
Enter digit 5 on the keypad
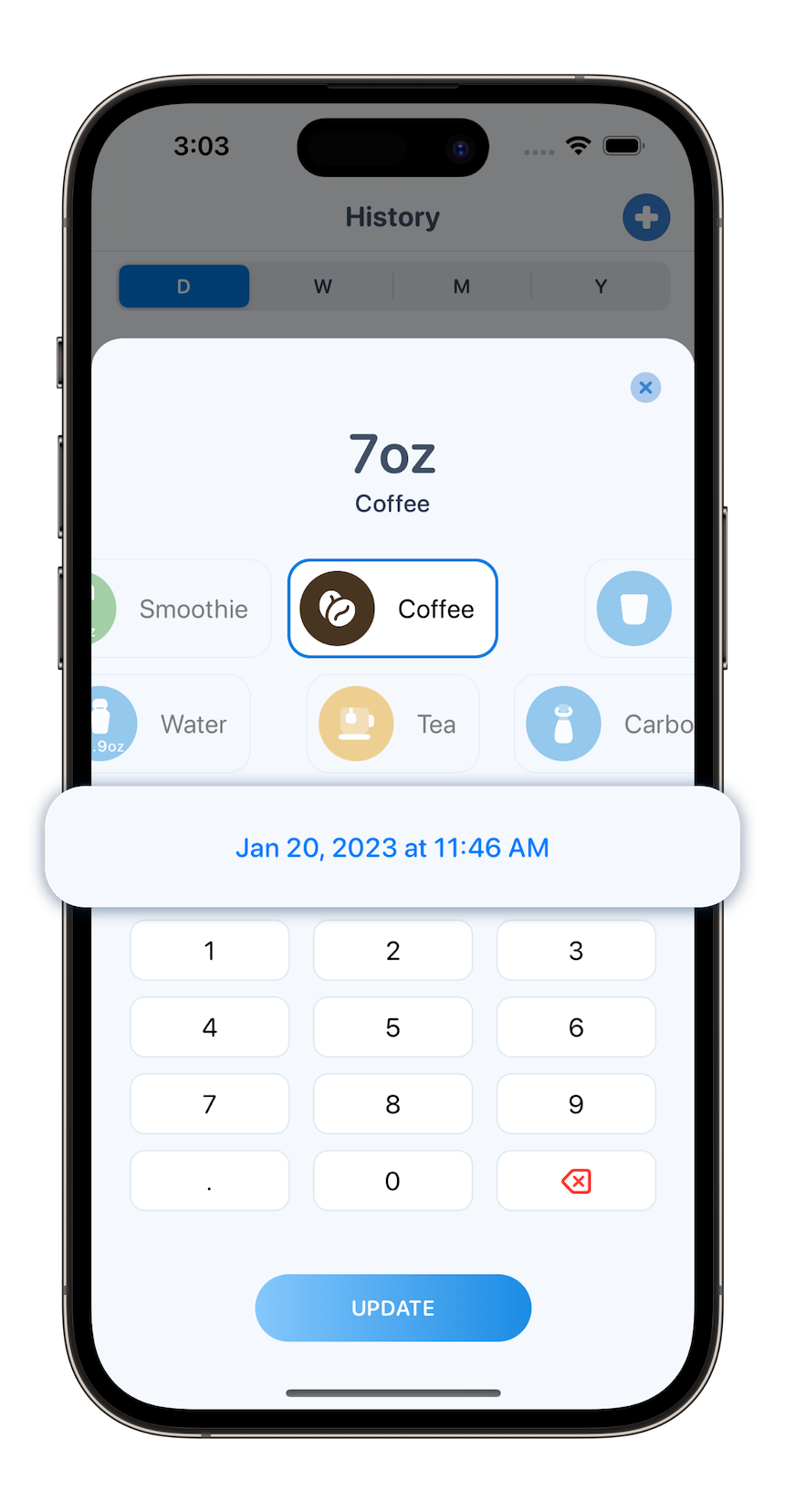click(x=392, y=1027)
